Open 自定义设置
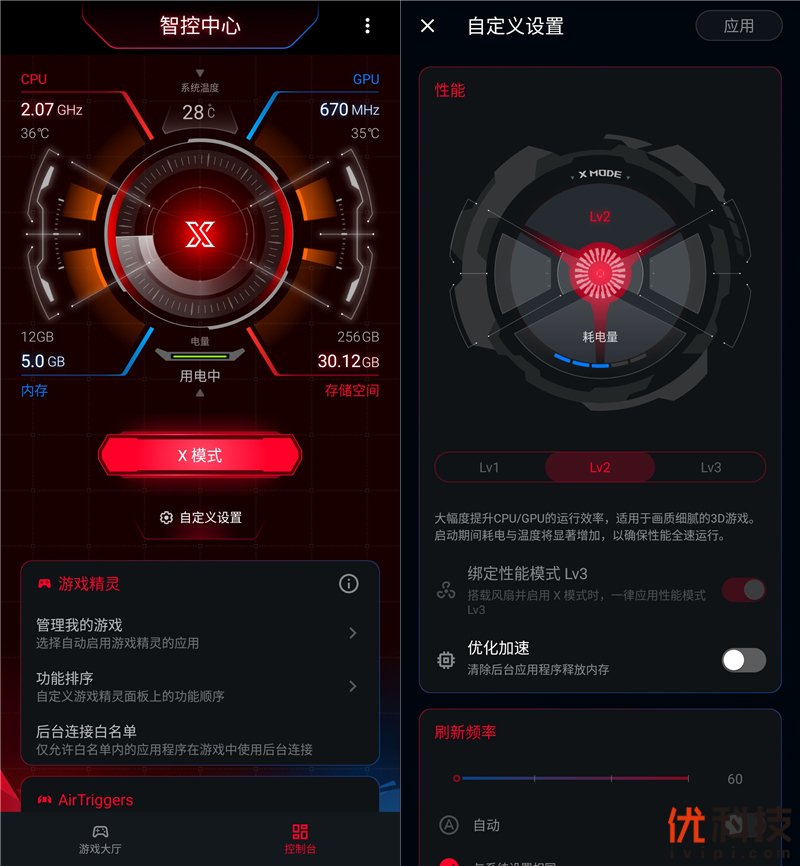Image resolution: width=800 pixels, height=866 pixels. [200, 518]
